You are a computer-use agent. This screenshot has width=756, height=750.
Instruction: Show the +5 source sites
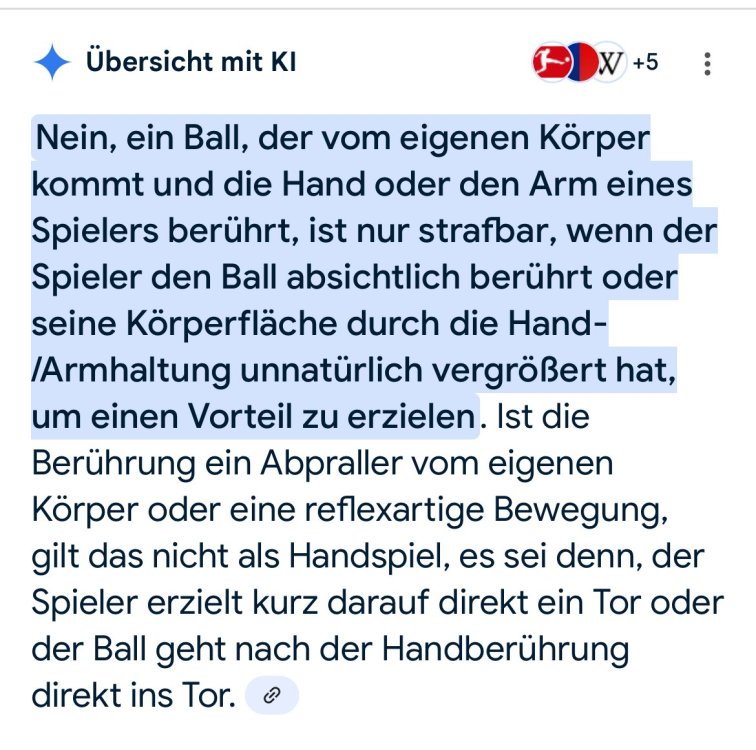(x=644, y=63)
